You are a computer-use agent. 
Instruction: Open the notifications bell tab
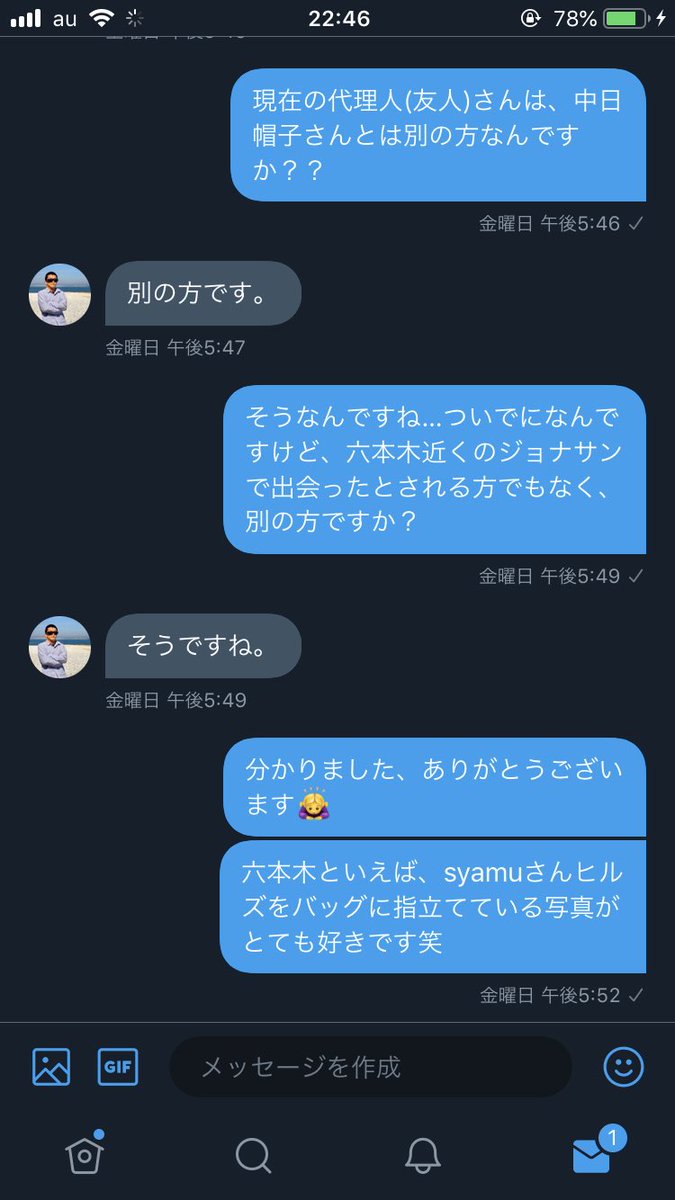click(423, 1156)
